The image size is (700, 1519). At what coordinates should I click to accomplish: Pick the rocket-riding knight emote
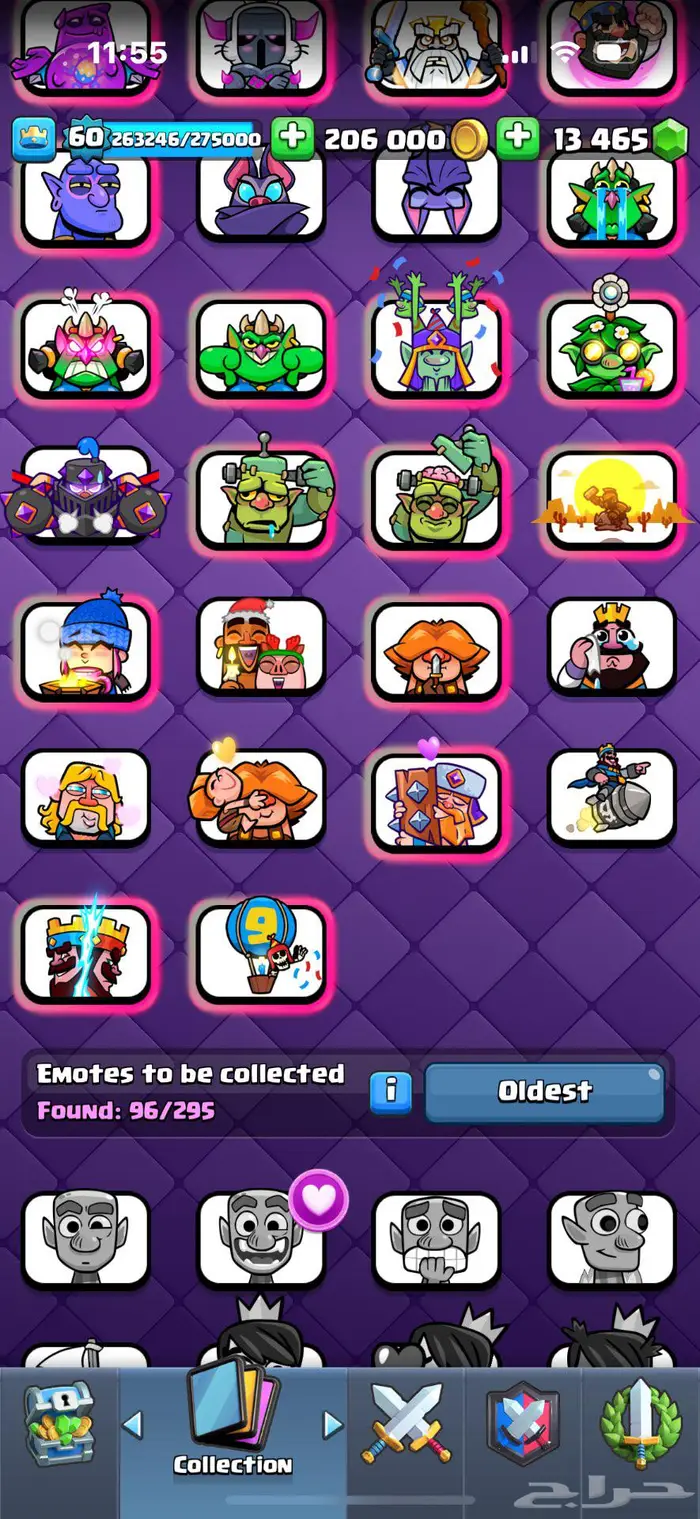(612, 797)
